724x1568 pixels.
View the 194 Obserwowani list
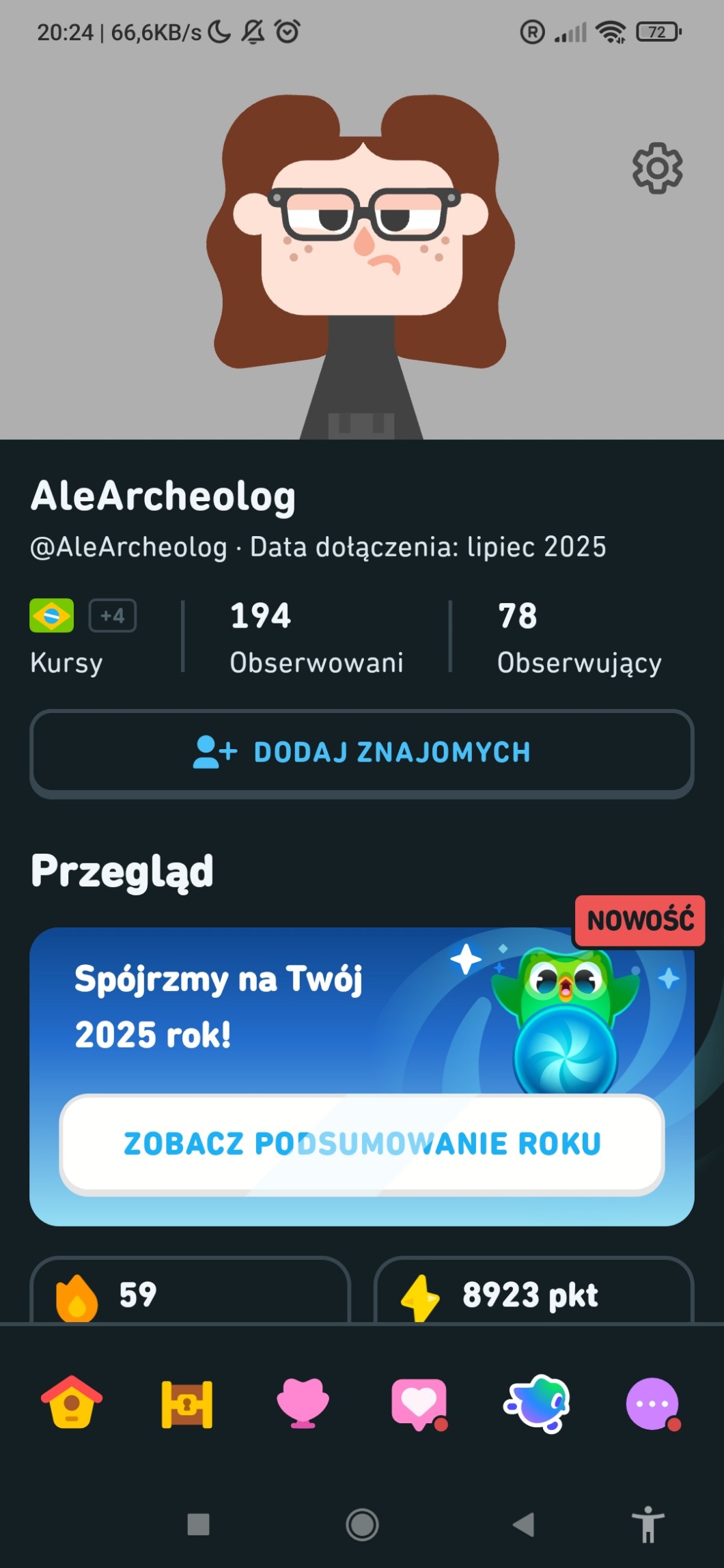(316, 637)
